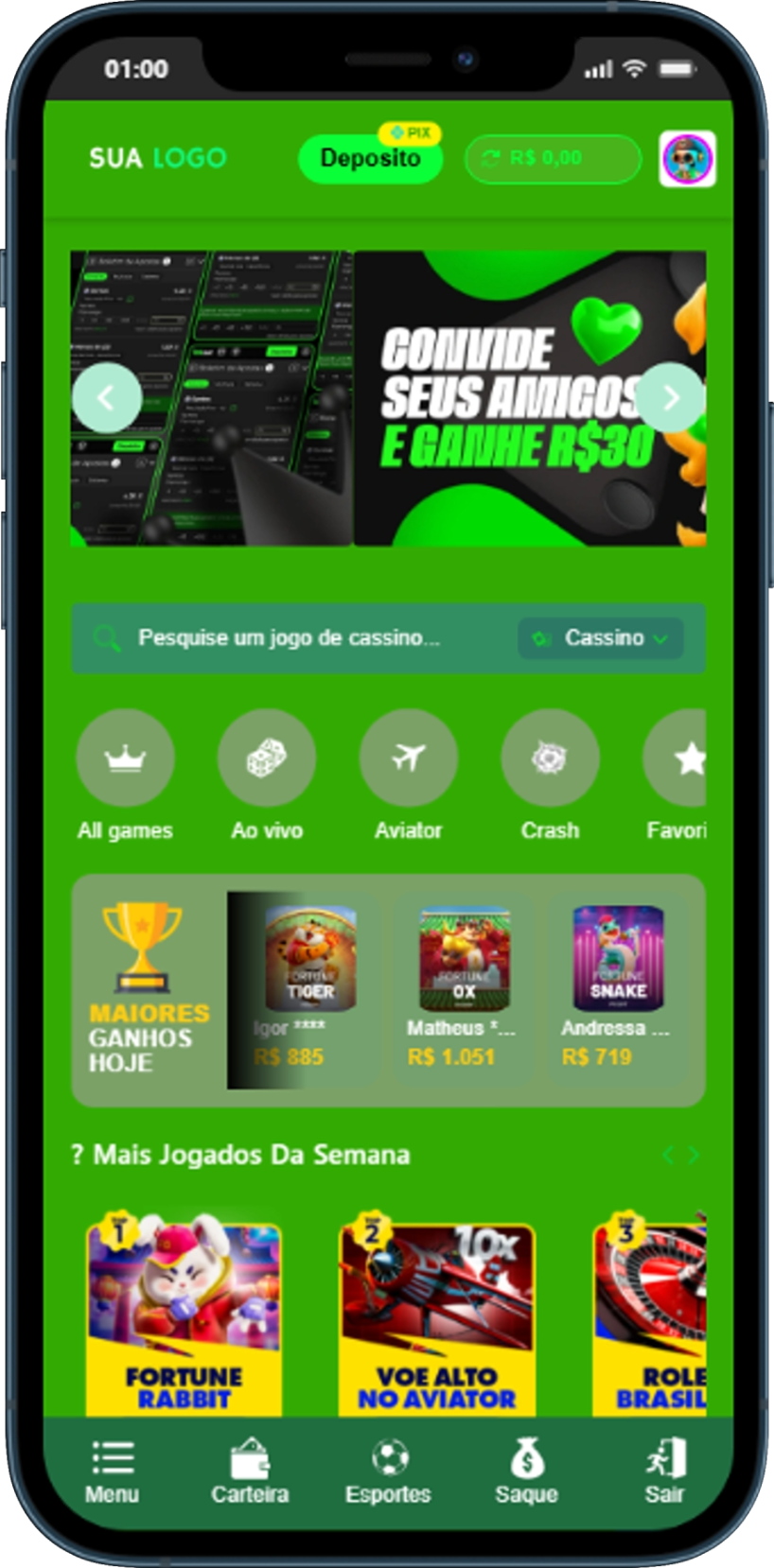
Task: Tap the Deposito button
Action: click(x=370, y=159)
